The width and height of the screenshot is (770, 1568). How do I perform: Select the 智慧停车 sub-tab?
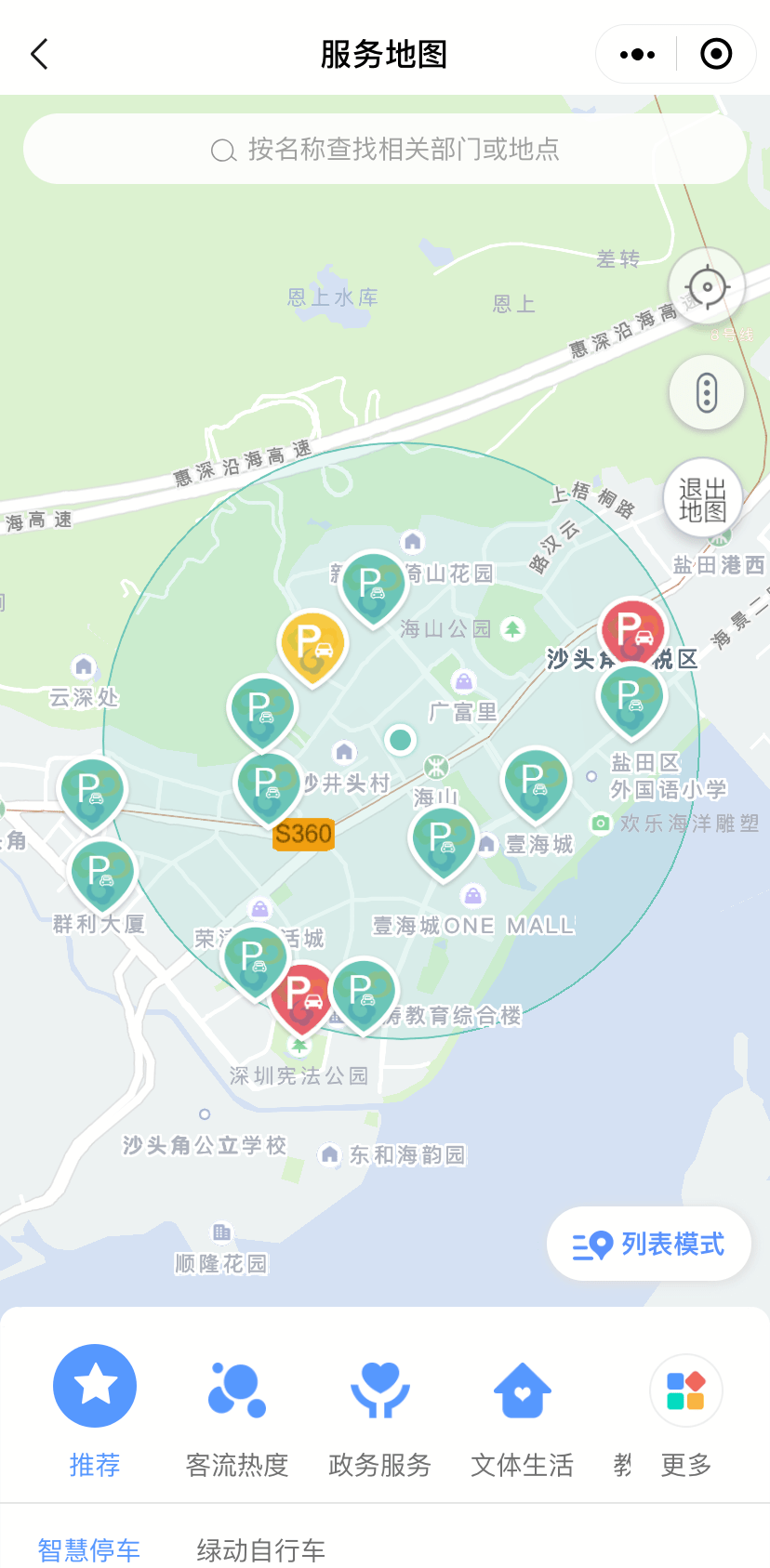(89, 1549)
